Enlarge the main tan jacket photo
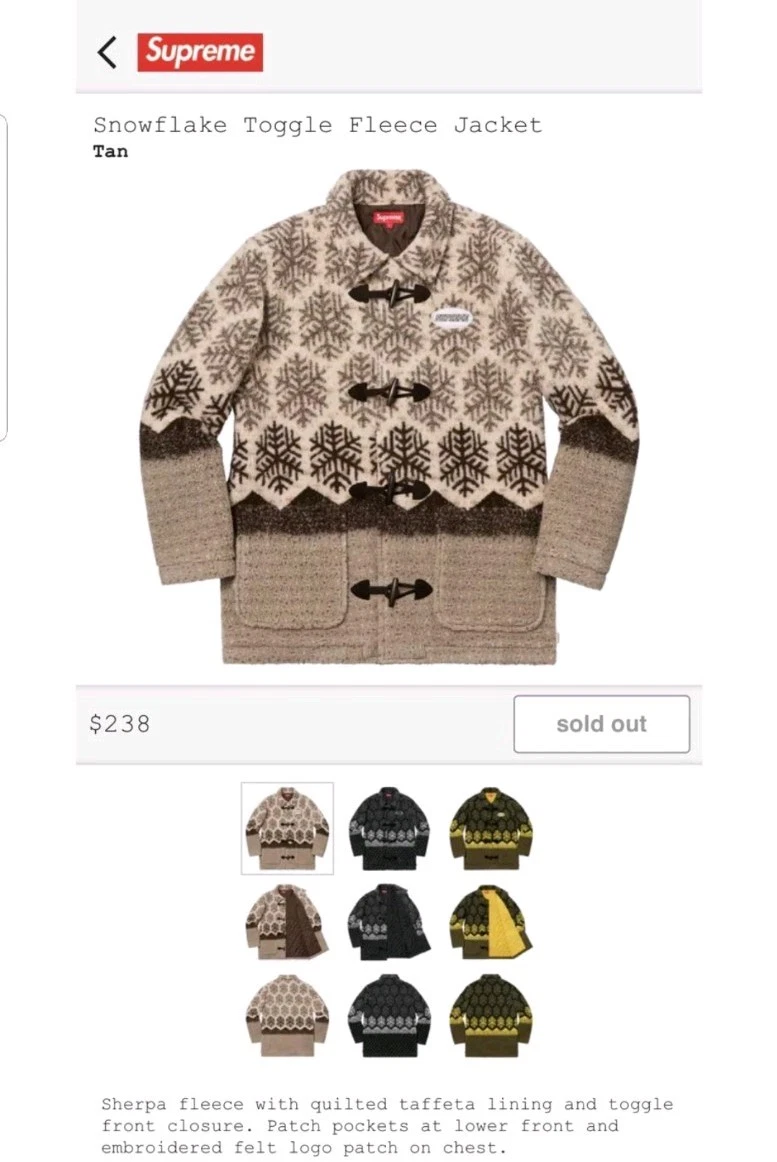Image resolution: width=777 pixels, height=1162 pixels. [389, 415]
